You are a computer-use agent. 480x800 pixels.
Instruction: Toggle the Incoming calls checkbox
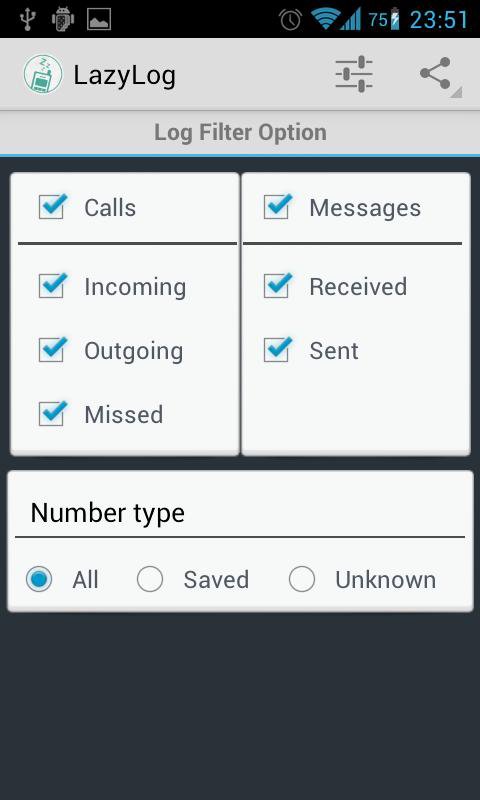(53, 286)
